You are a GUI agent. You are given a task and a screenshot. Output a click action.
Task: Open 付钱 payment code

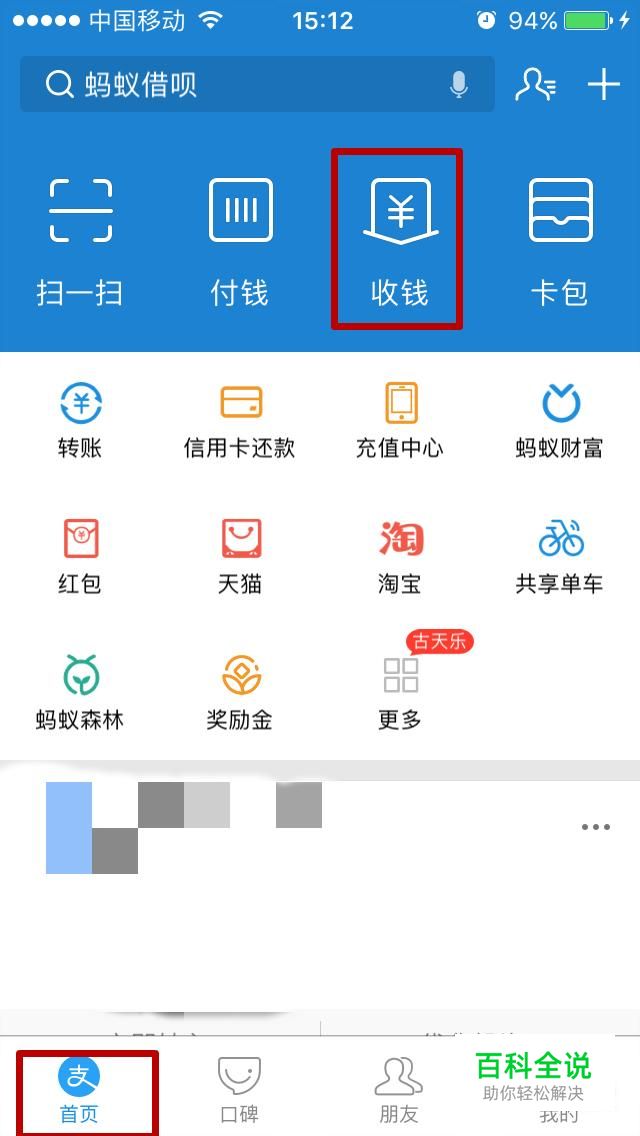240,240
